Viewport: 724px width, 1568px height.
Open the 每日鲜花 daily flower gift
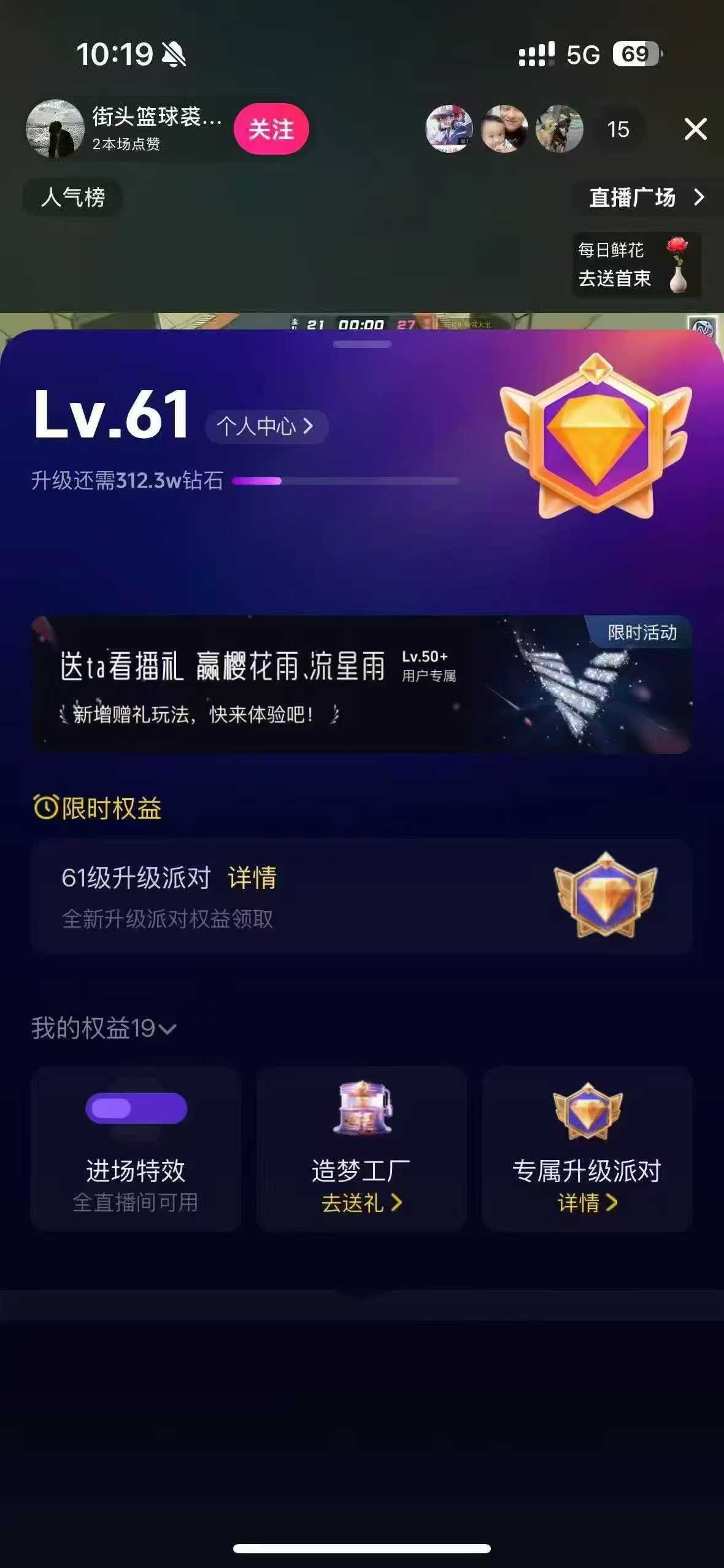636,265
